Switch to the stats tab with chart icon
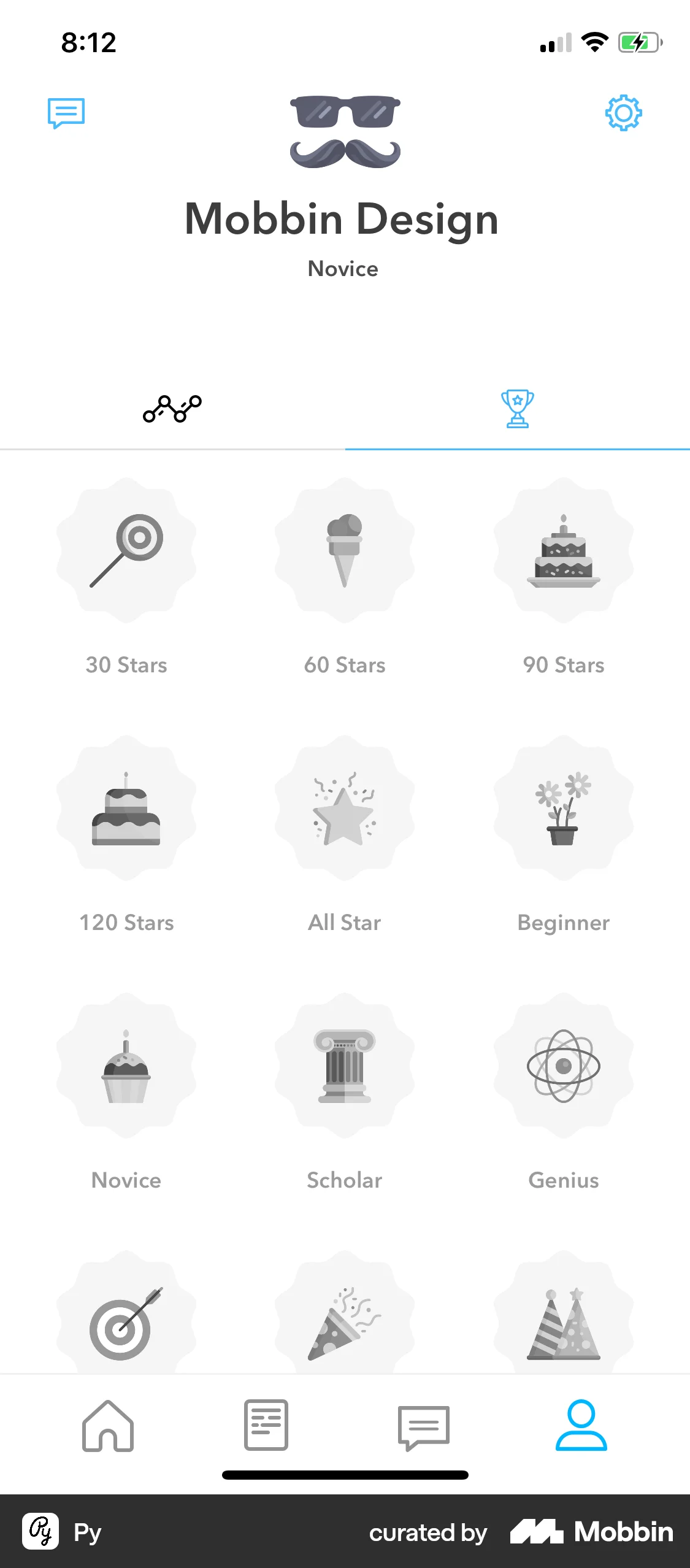 coord(172,407)
